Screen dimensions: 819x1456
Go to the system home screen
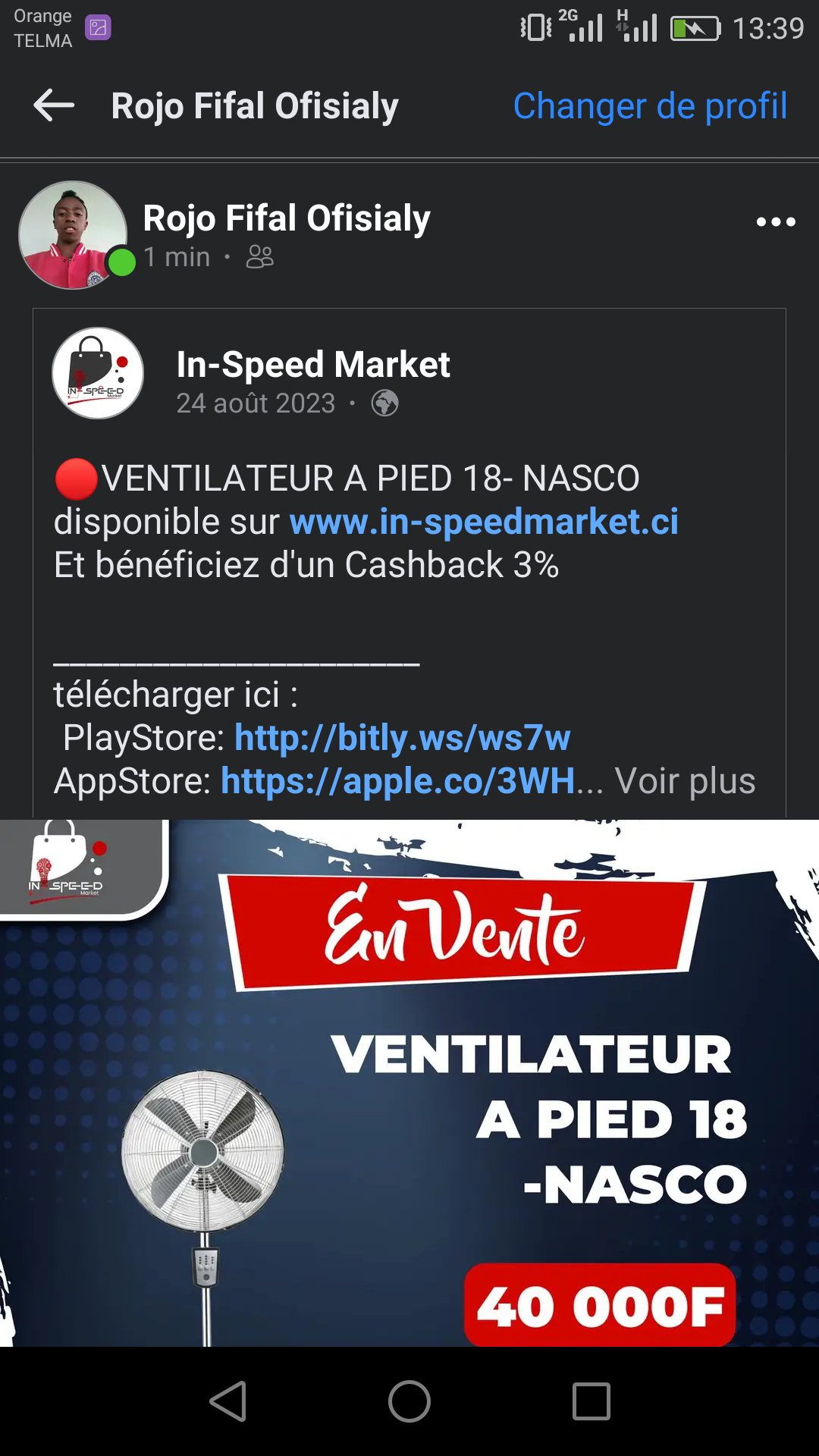[x=409, y=1401]
